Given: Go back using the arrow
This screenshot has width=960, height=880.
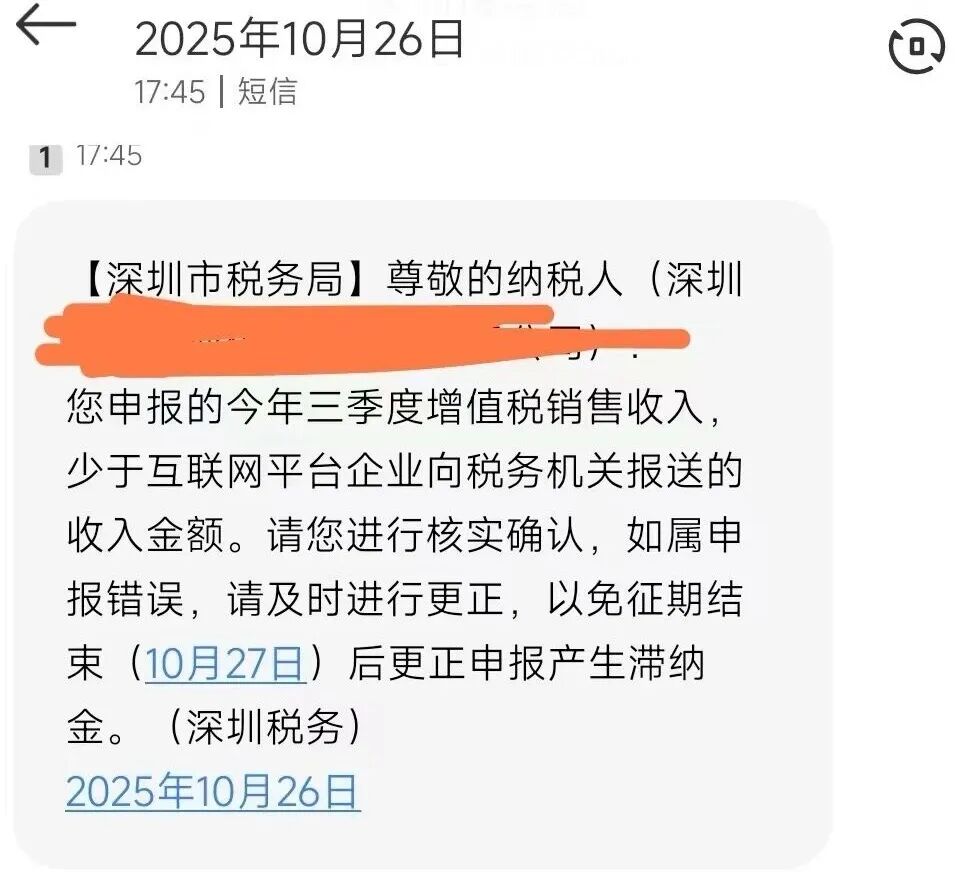Looking at the screenshot, I should [x=46, y=27].
